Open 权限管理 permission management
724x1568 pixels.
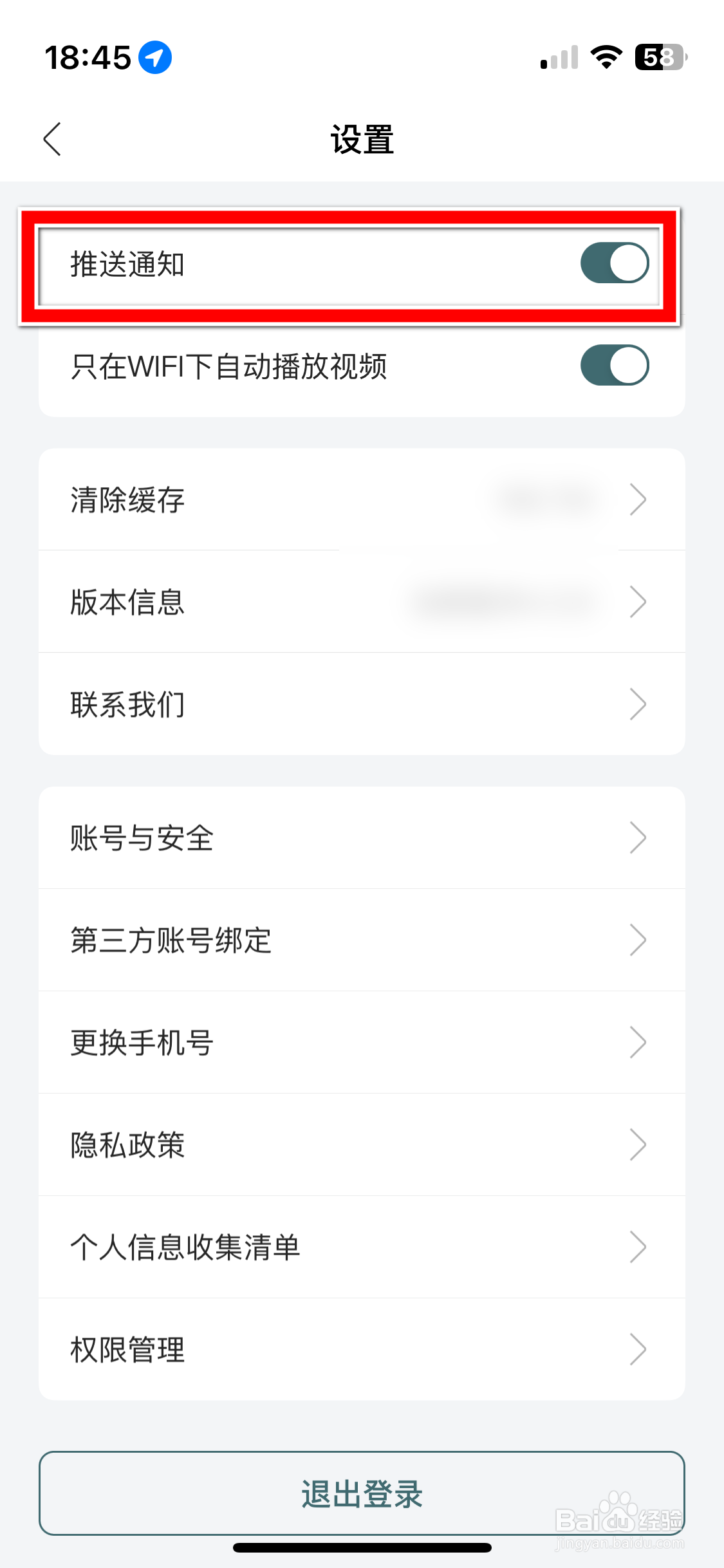coord(362,1349)
